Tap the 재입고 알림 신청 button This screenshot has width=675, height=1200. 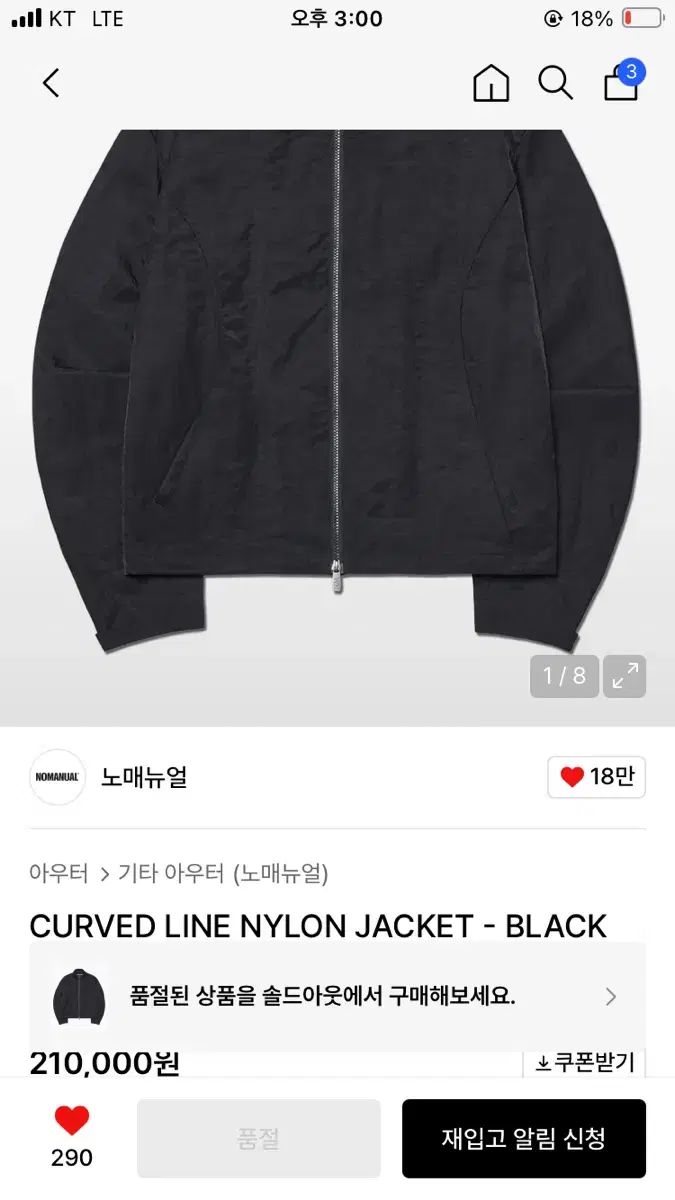(x=524, y=1138)
